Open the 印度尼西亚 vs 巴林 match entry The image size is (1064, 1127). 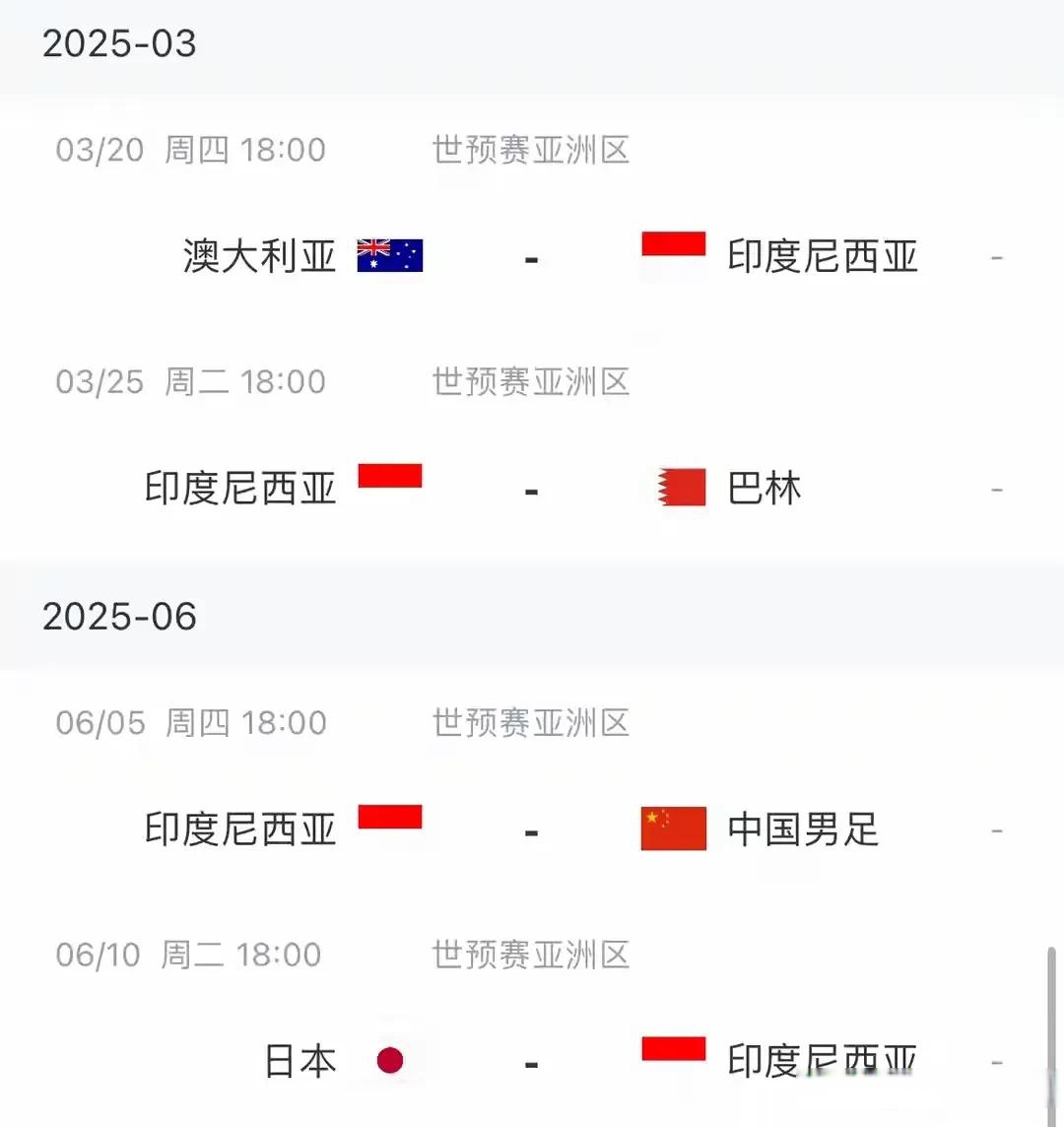532,488
